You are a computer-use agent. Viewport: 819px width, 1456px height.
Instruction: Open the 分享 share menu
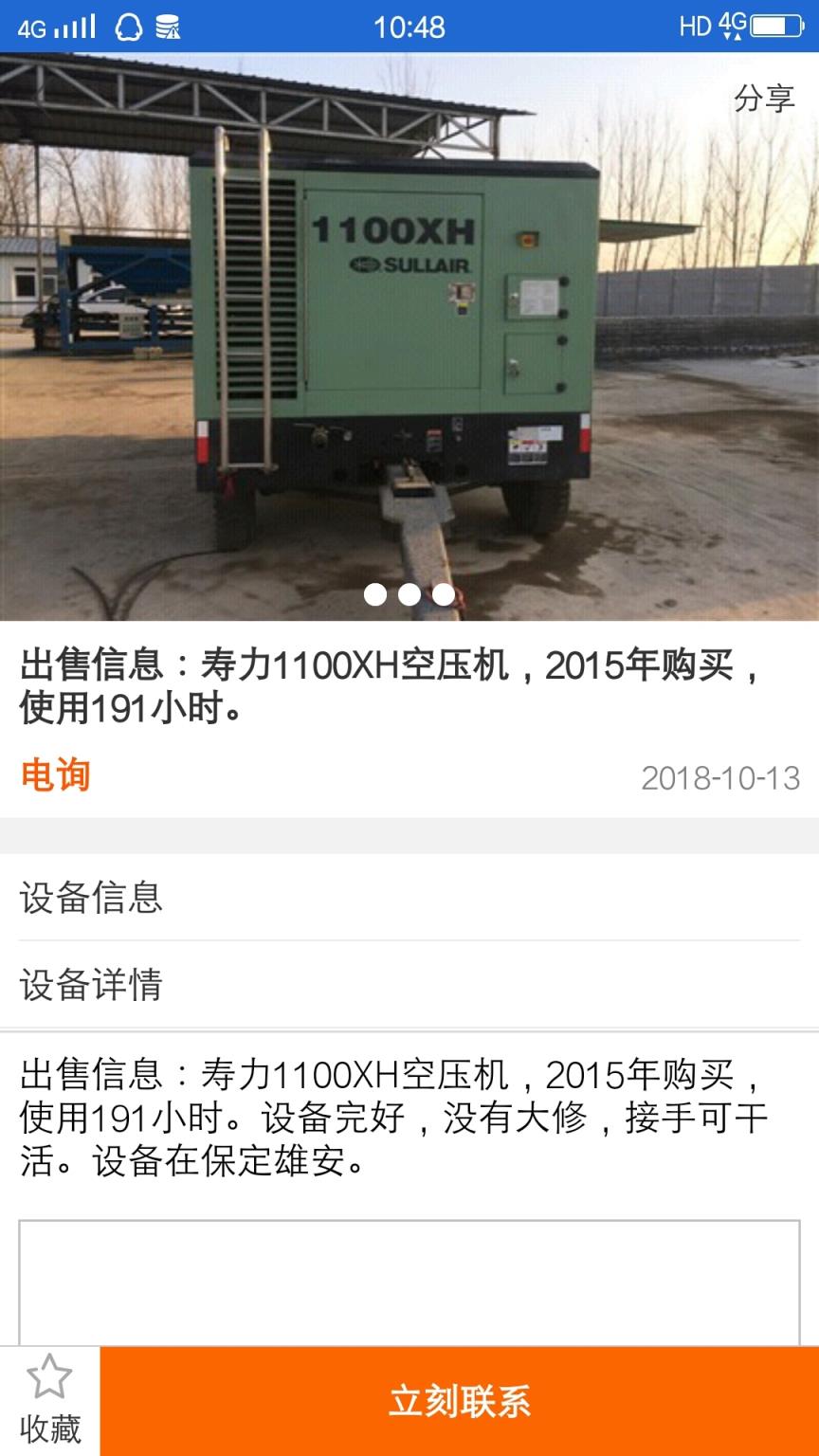[x=763, y=98]
